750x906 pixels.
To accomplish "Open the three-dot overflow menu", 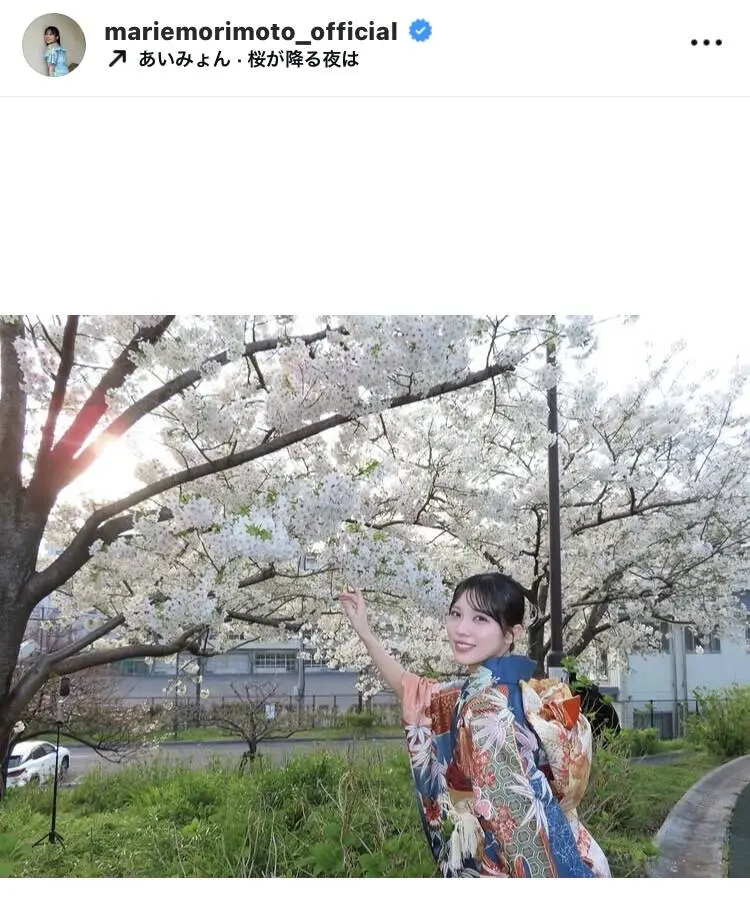I will pos(705,43).
